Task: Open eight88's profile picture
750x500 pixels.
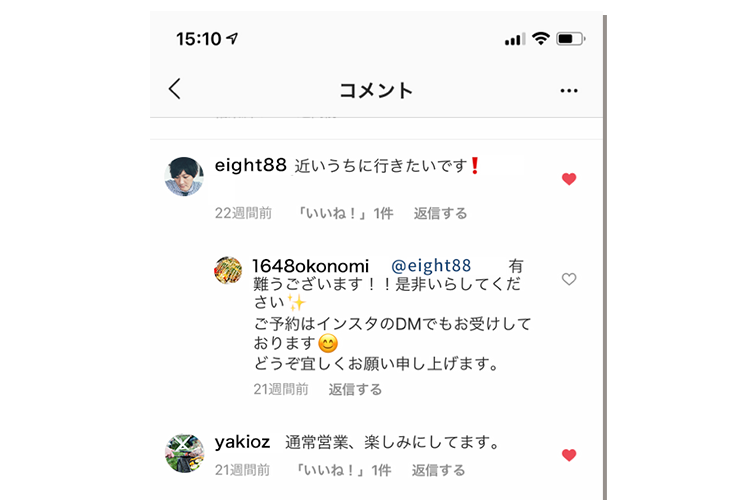Action: coord(184,176)
